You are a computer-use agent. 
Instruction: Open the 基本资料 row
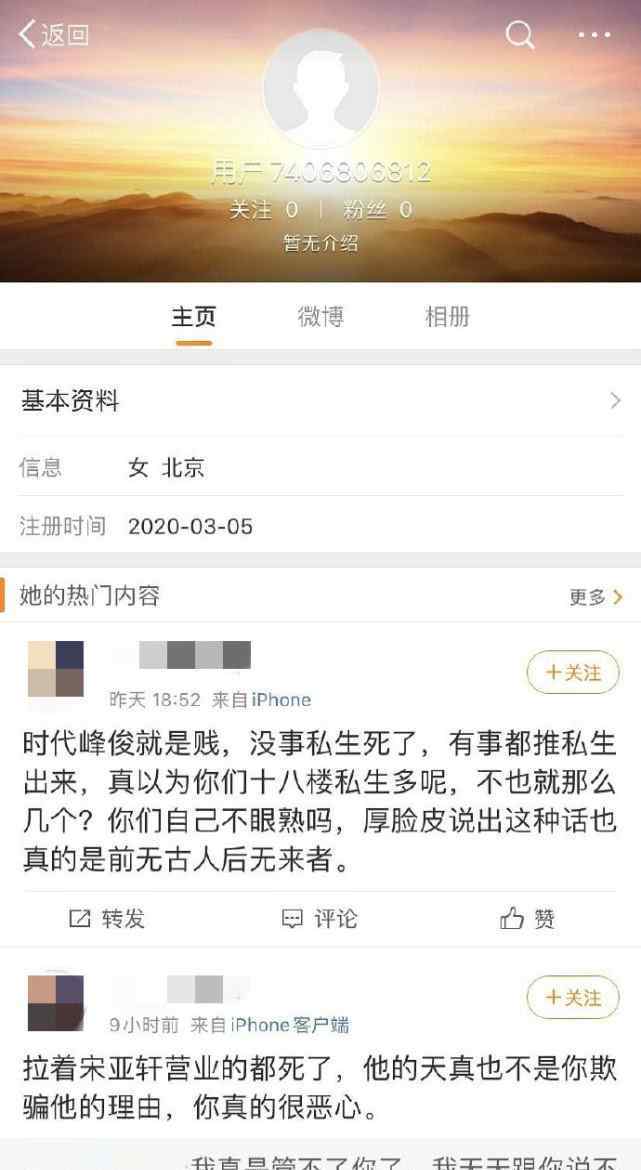coord(321,401)
